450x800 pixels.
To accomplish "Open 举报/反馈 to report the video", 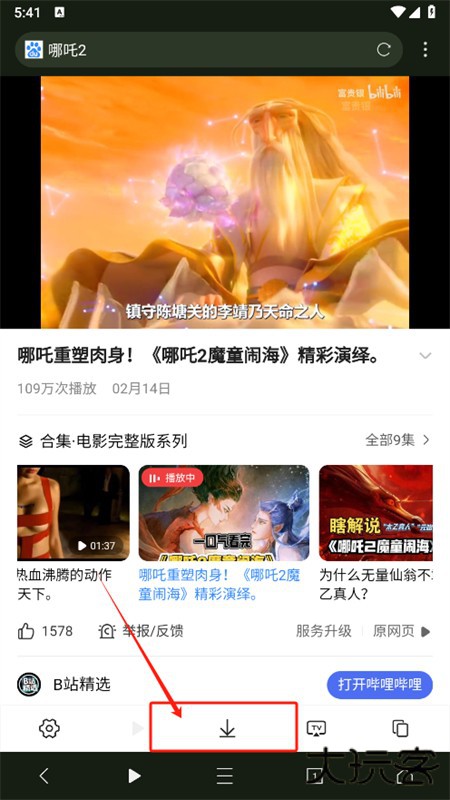I will click(x=141, y=632).
